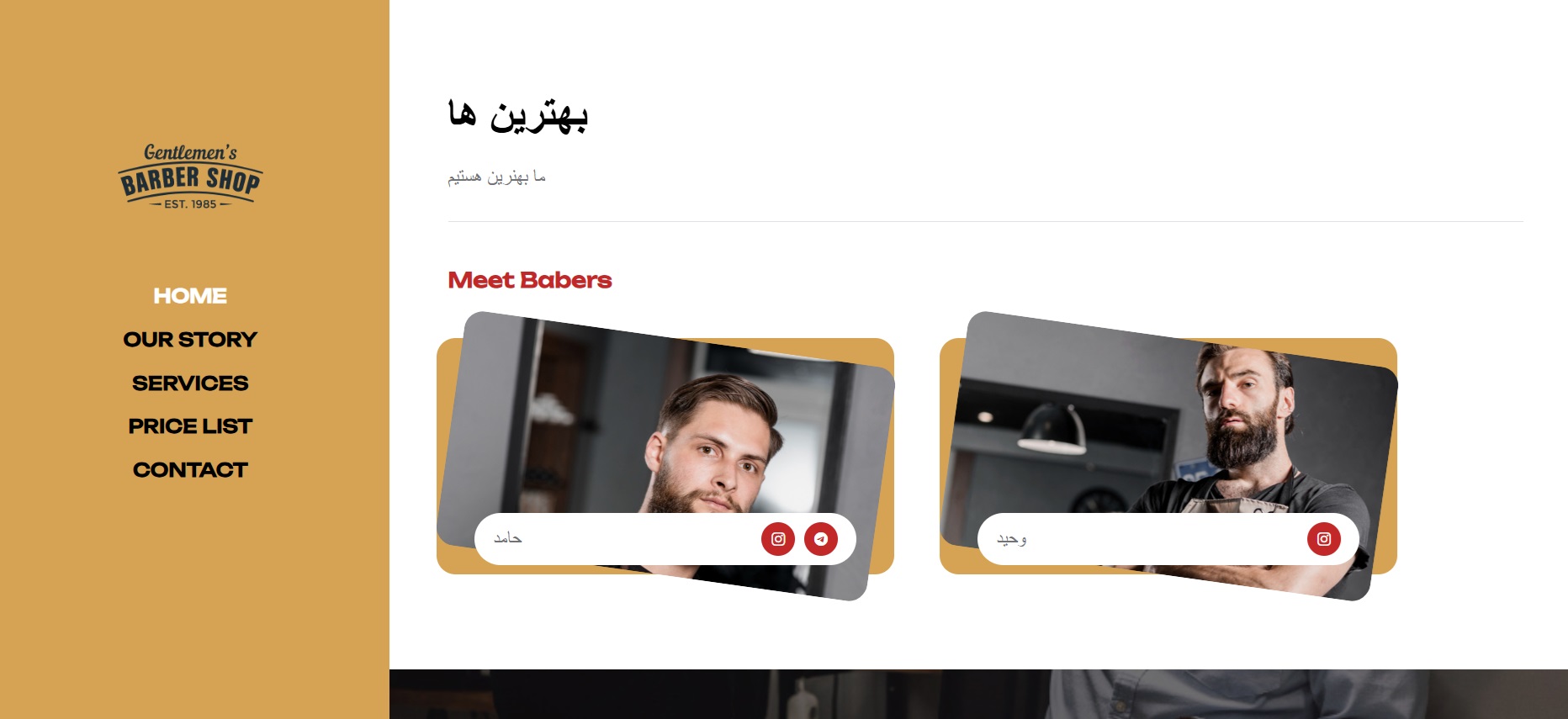The image size is (1568, 719).
Task: Go to the HOME section
Action: (190, 296)
